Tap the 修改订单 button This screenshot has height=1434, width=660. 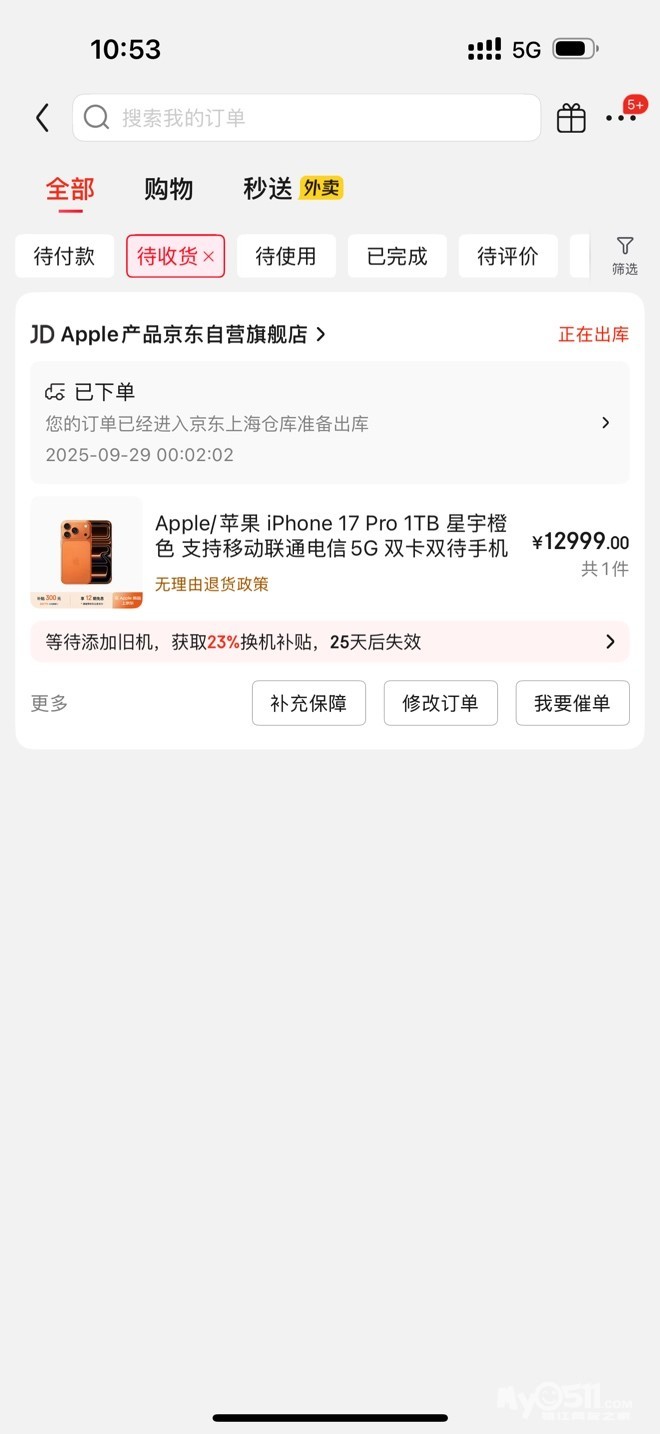pos(441,703)
